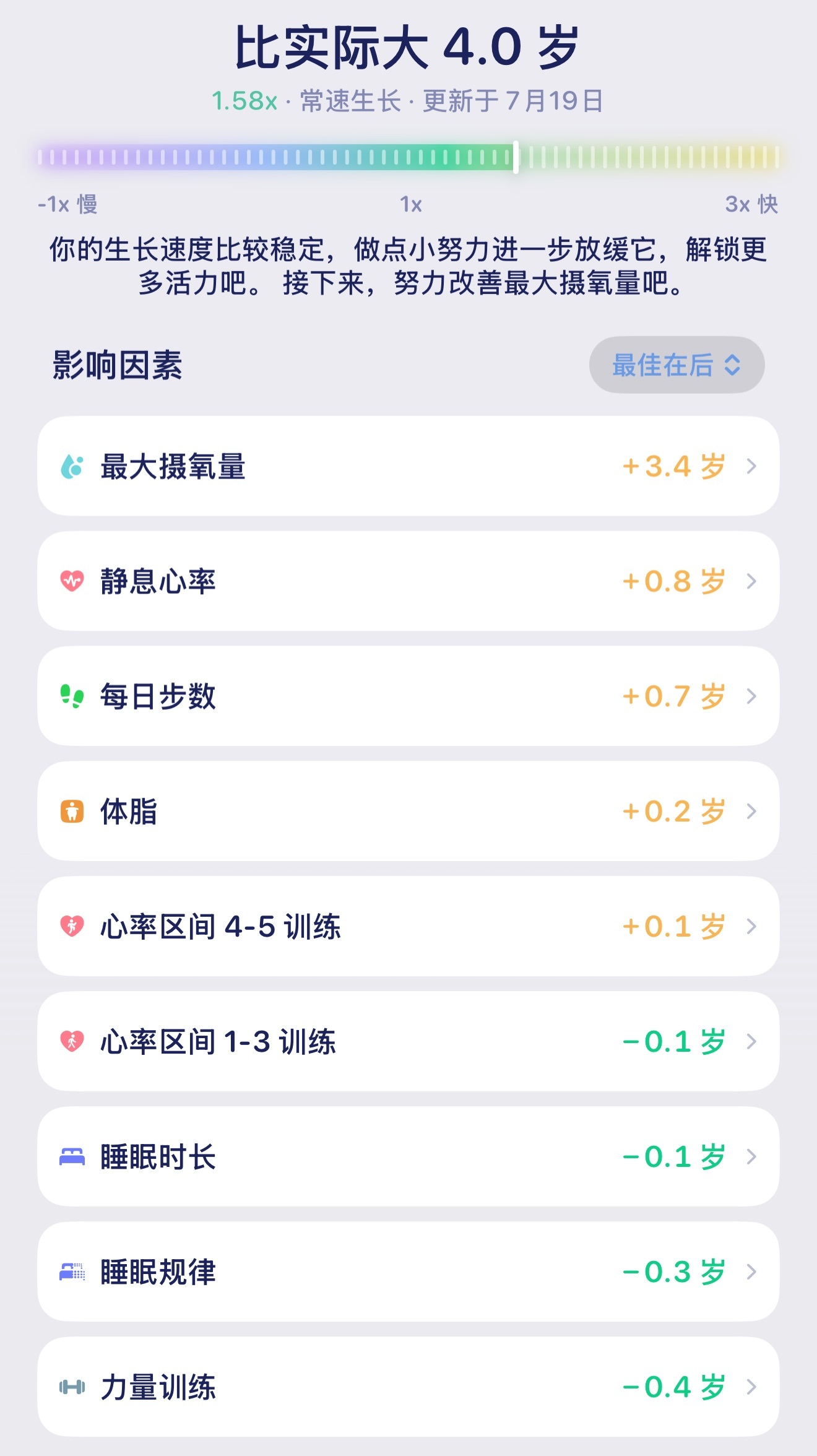Select the 体脂 factor row
The image size is (817, 1456).
(408, 812)
